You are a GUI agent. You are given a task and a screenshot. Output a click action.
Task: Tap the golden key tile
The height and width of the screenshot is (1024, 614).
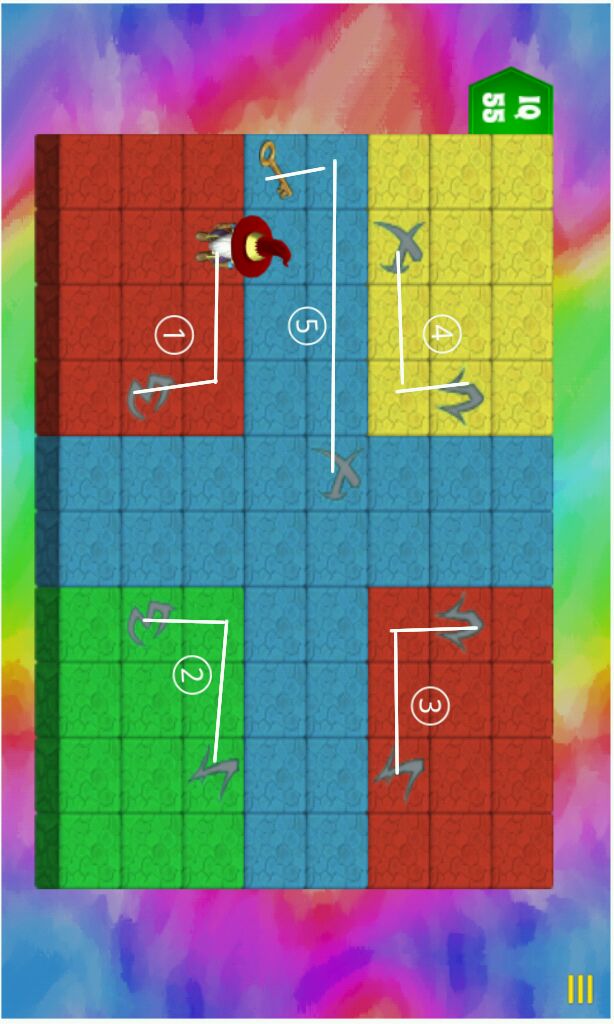[276, 170]
